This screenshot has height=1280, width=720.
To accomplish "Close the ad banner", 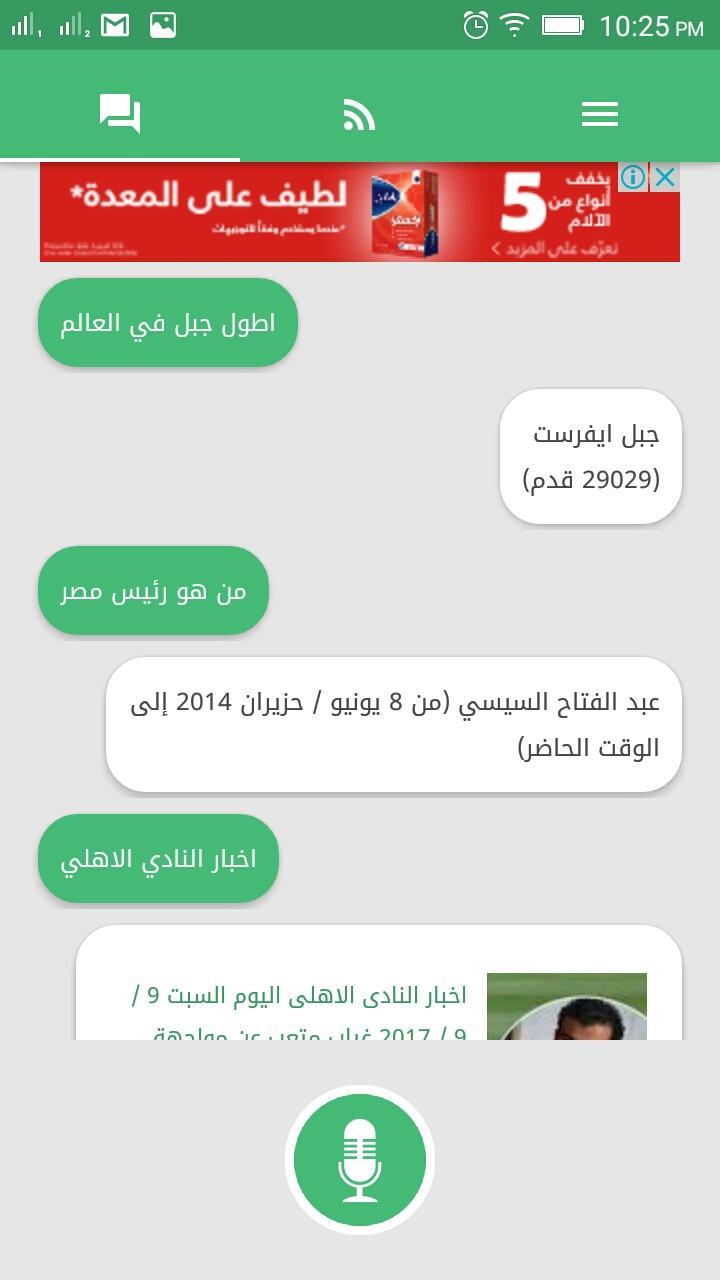I will (x=665, y=178).
